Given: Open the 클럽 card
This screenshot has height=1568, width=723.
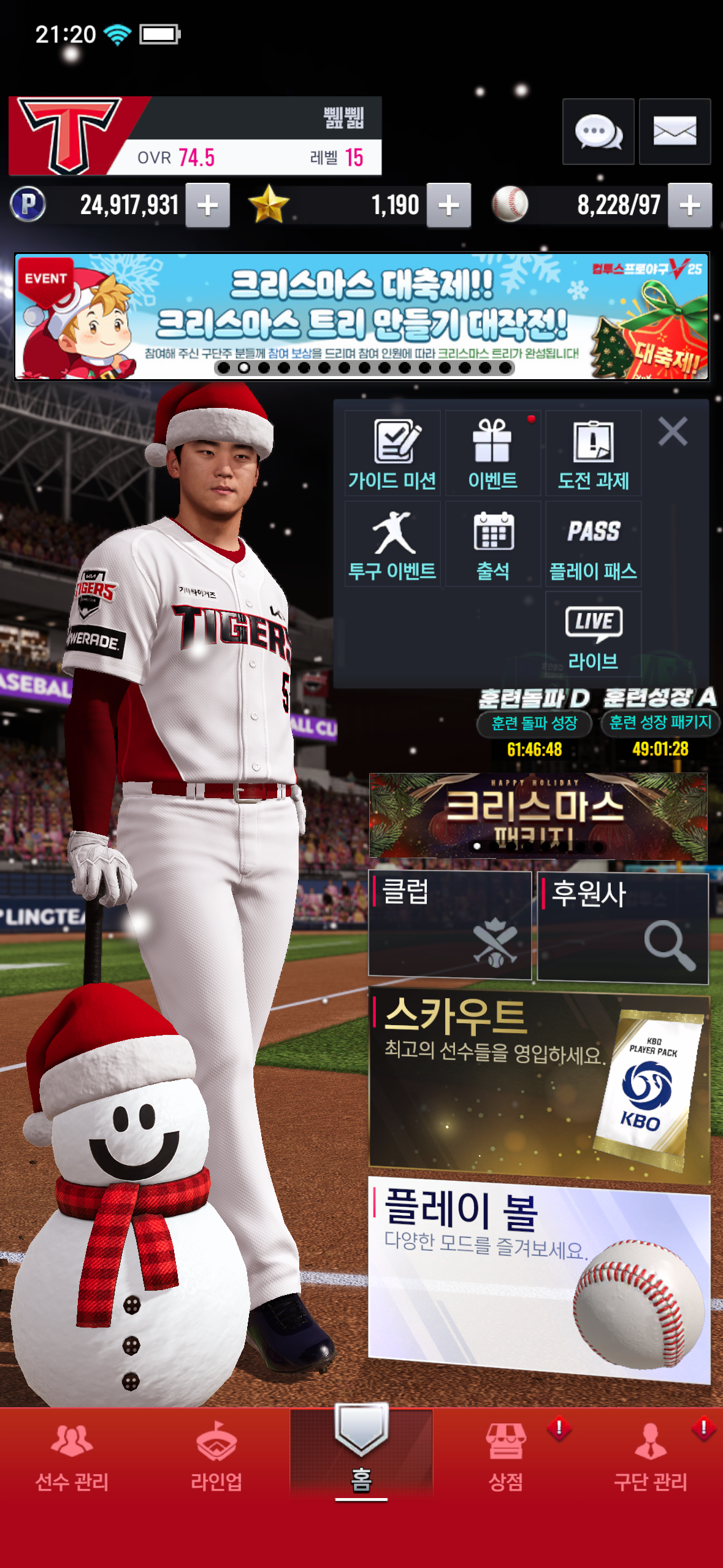Looking at the screenshot, I should [449, 924].
